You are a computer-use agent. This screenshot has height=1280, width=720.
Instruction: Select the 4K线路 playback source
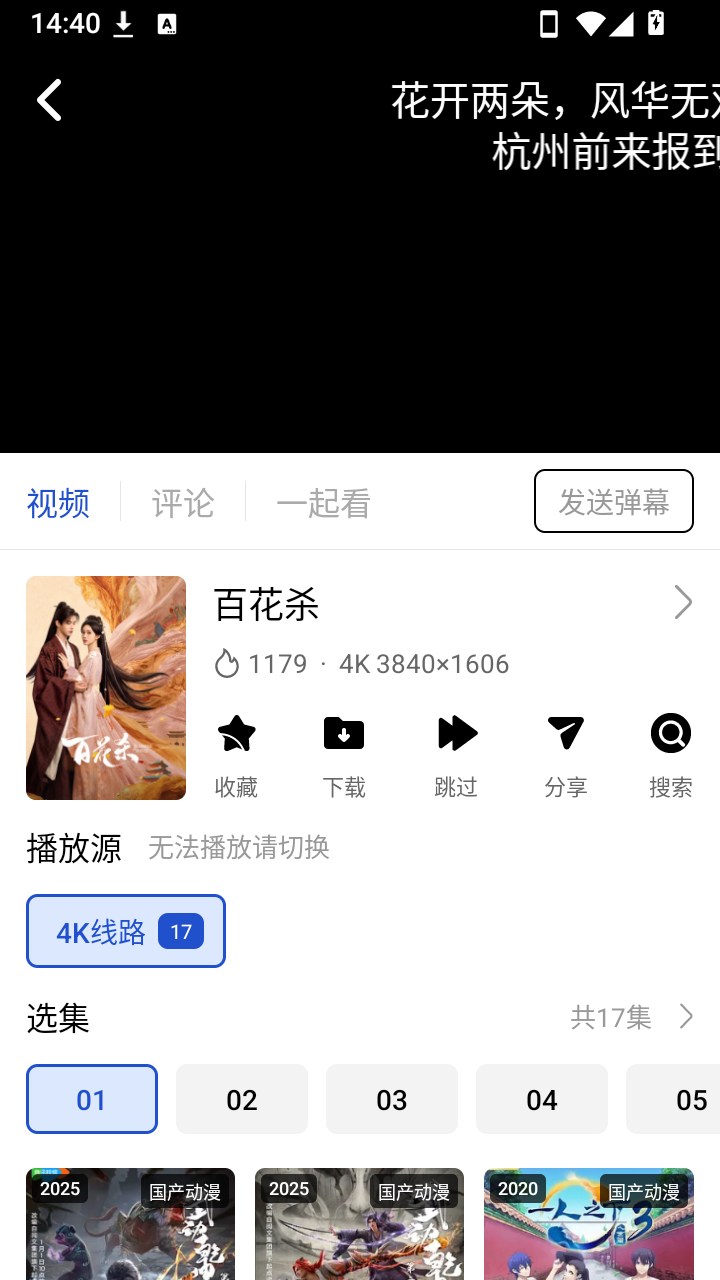click(126, 931)
